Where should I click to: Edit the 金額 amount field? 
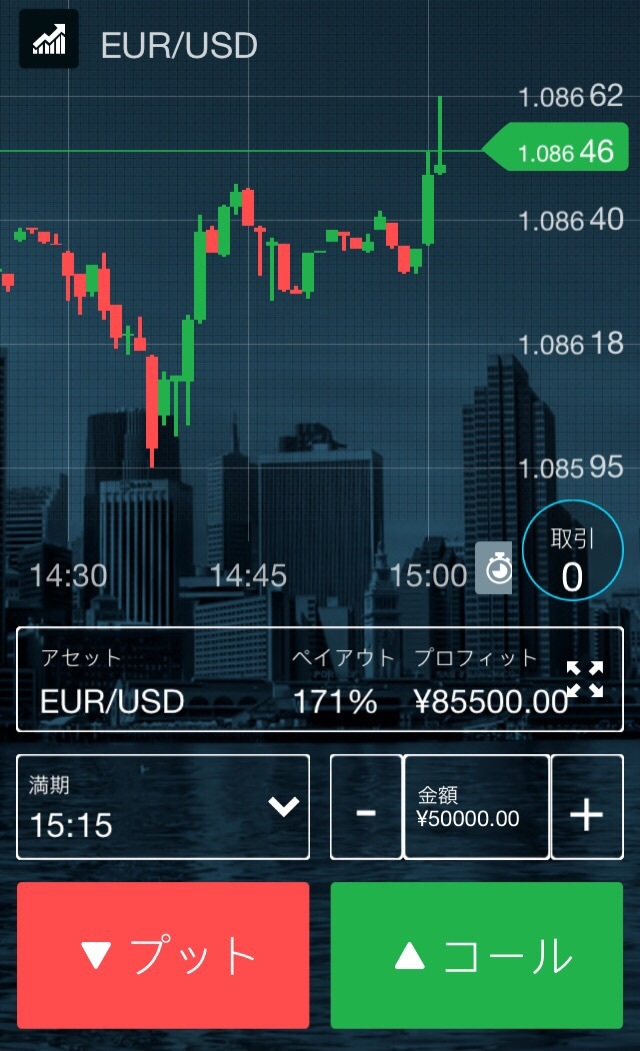[476, 808]
